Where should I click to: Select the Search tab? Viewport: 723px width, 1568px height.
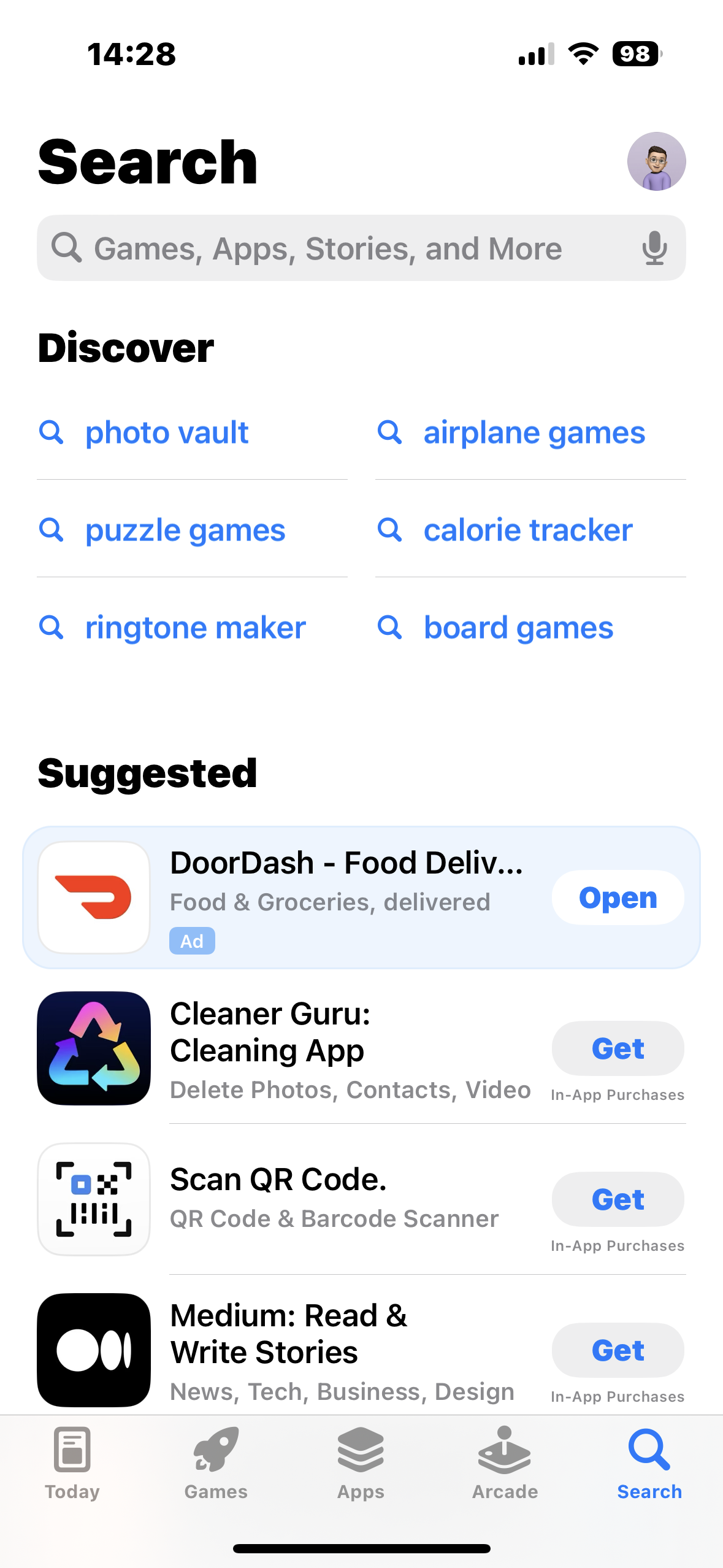[x=649, y=1463]
